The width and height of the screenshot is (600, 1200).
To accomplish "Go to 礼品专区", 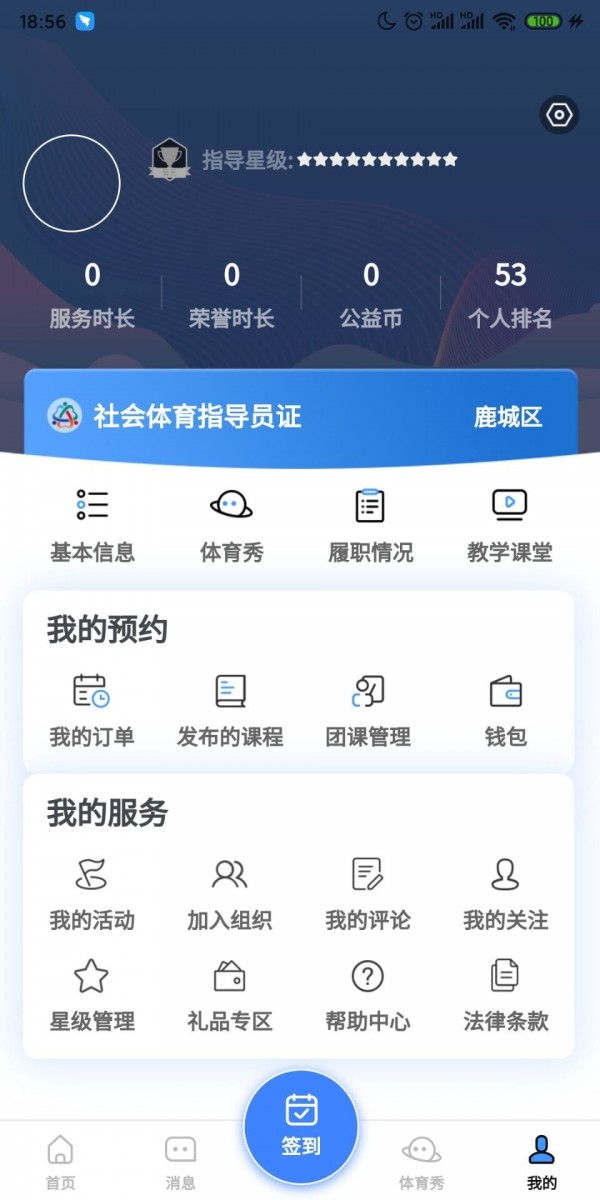I will (x=230, y=995).
